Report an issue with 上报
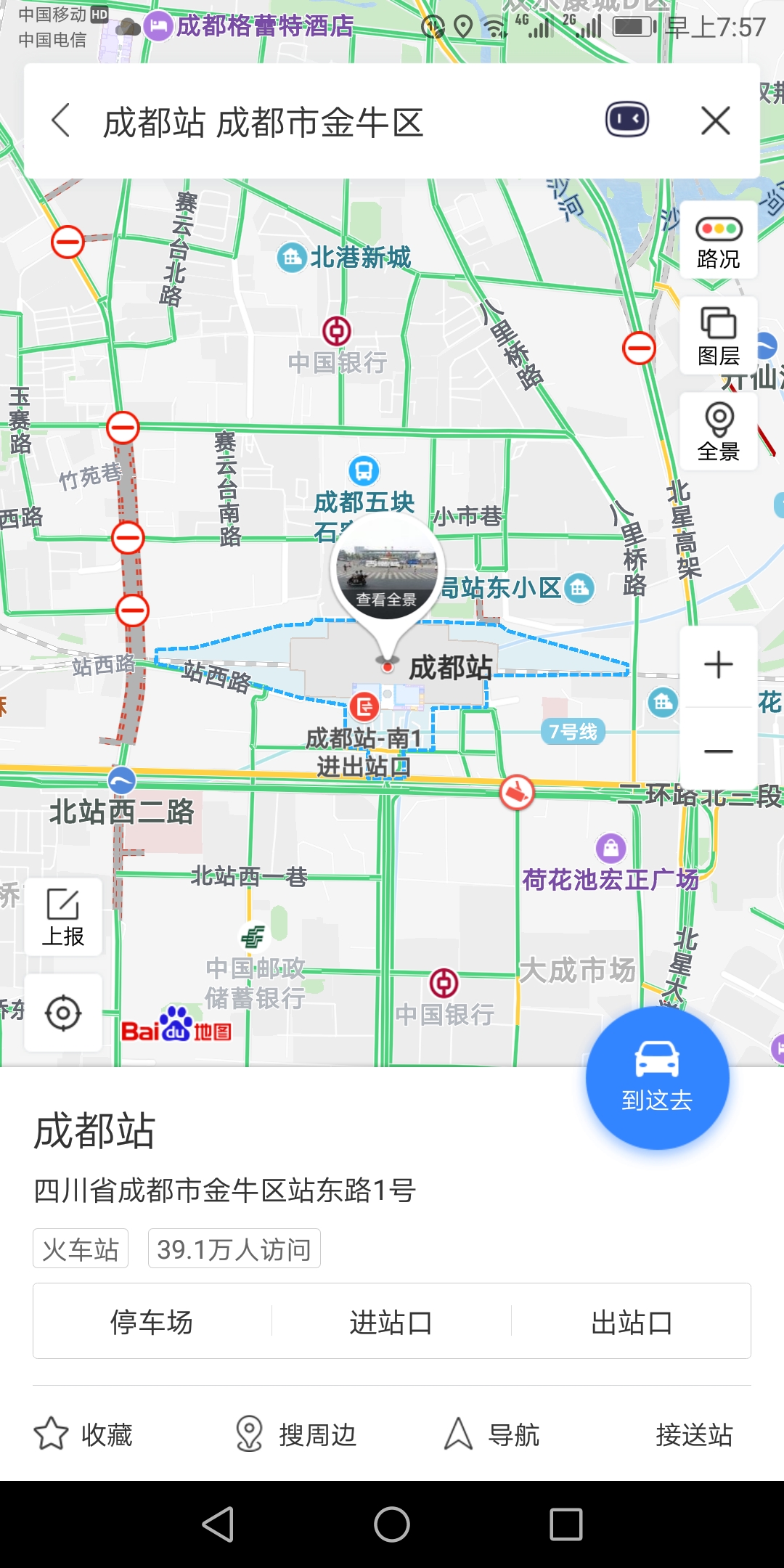 pyautogui.click(x=63, y=918)
